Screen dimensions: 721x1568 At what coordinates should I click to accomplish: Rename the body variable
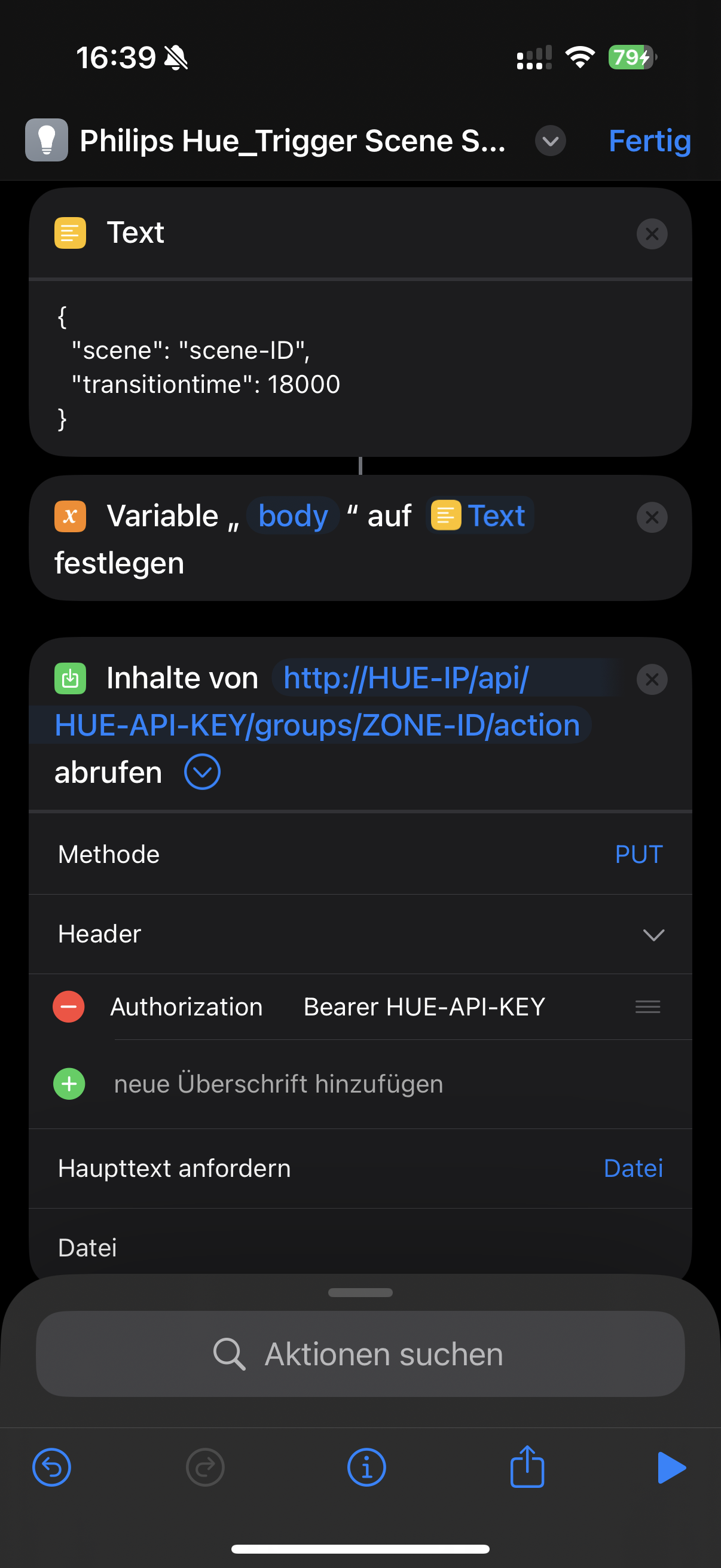pos(293,515)
